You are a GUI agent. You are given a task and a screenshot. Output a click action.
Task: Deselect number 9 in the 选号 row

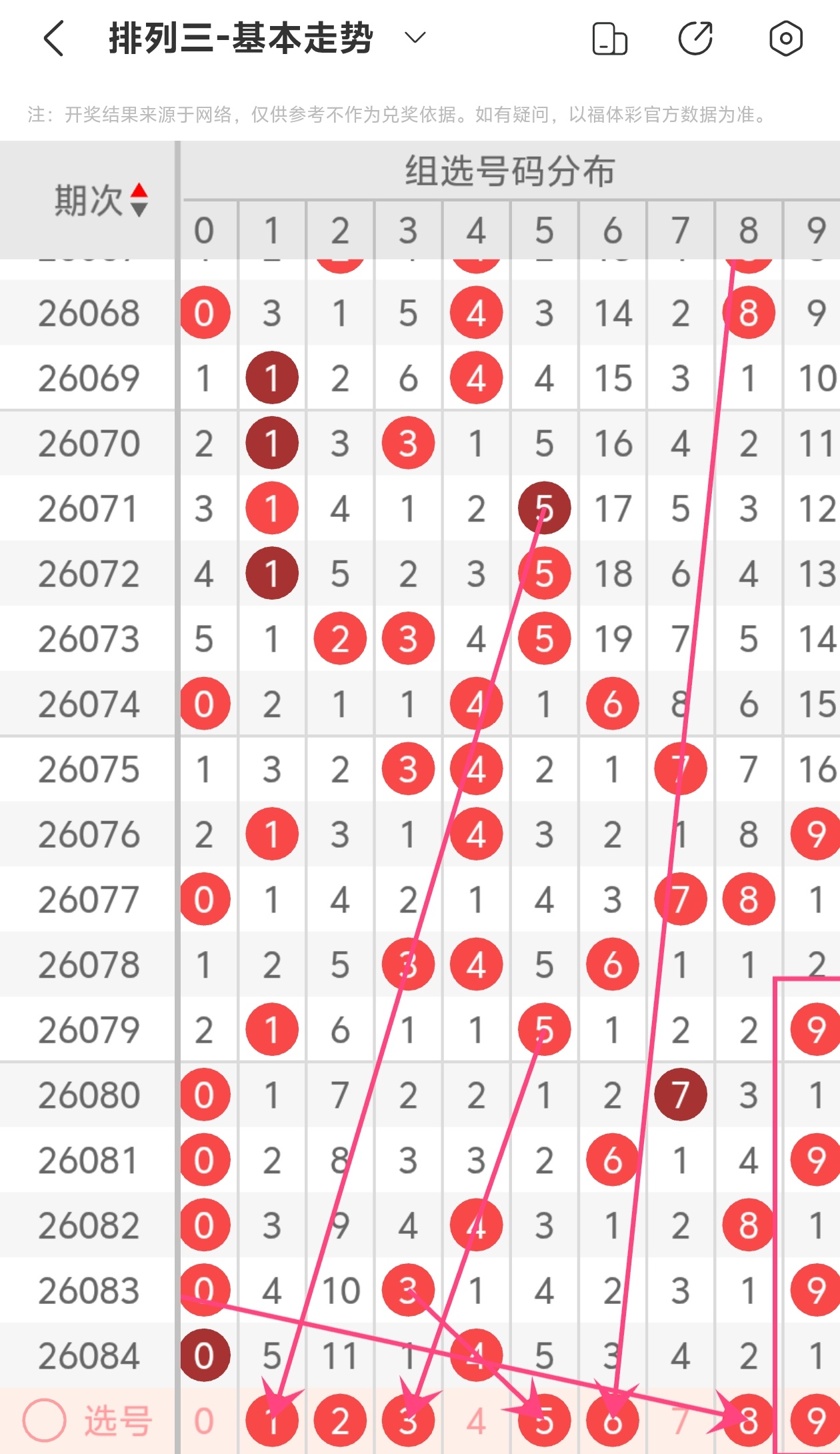point(815,1421)
